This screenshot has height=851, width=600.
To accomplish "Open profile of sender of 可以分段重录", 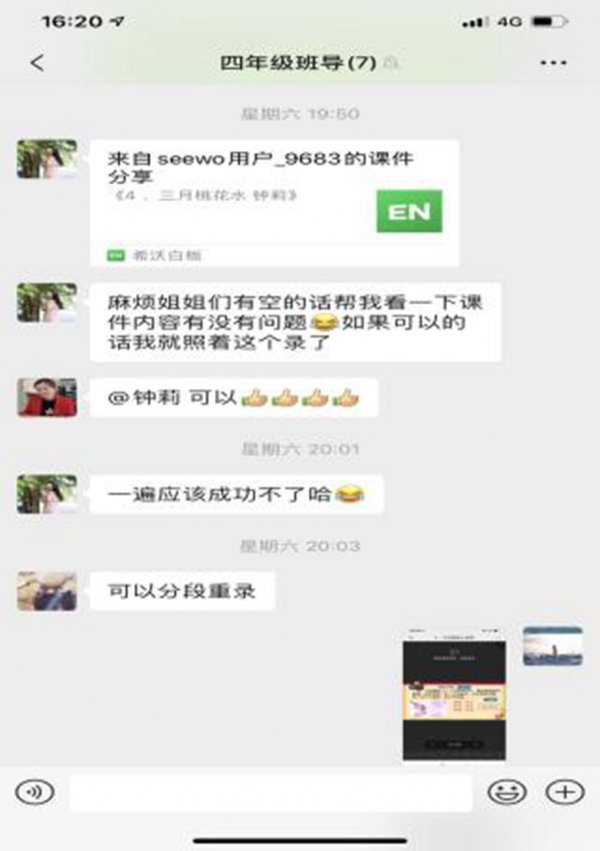I will 47,591.
